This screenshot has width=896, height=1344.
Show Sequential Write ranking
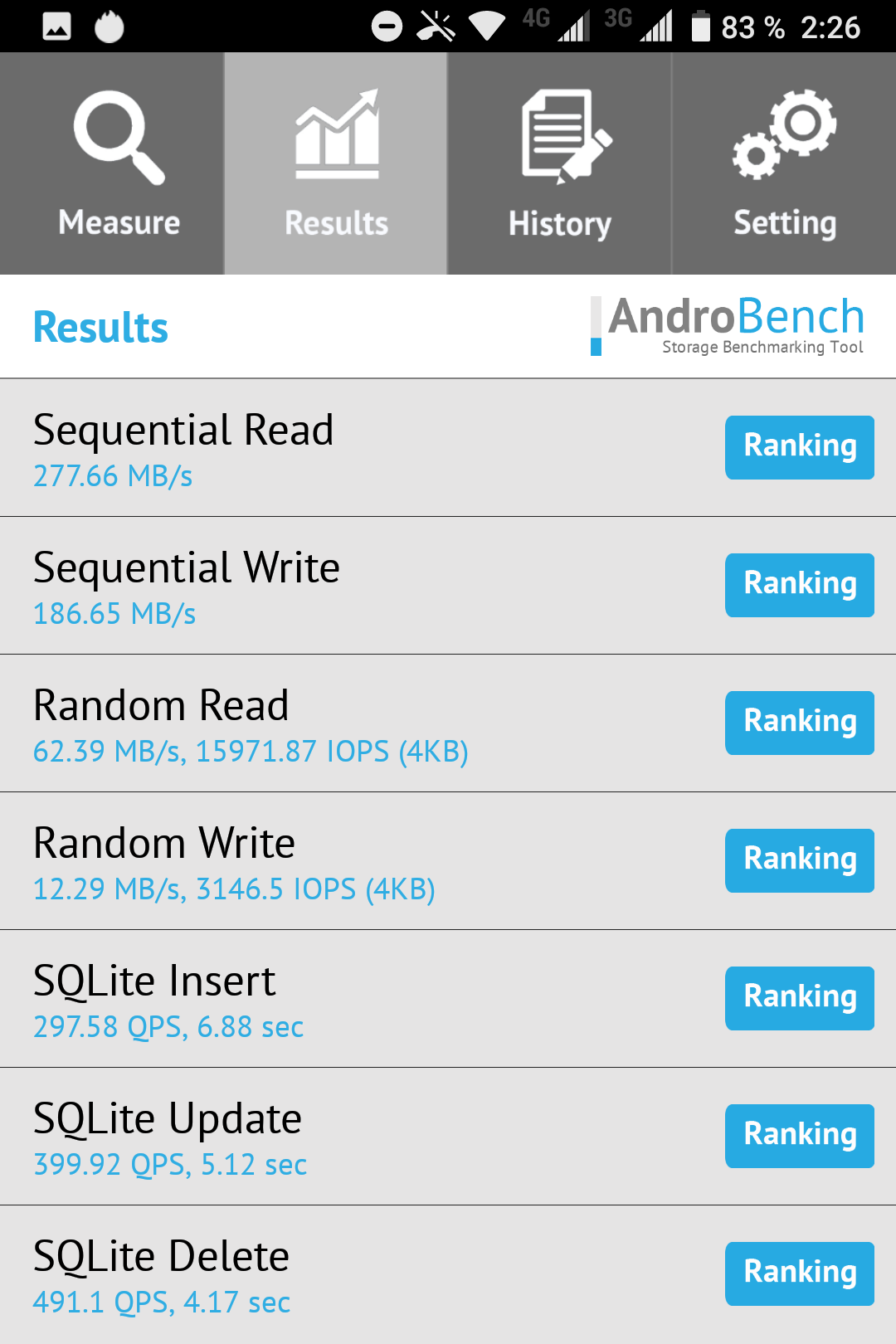[799, 585]
